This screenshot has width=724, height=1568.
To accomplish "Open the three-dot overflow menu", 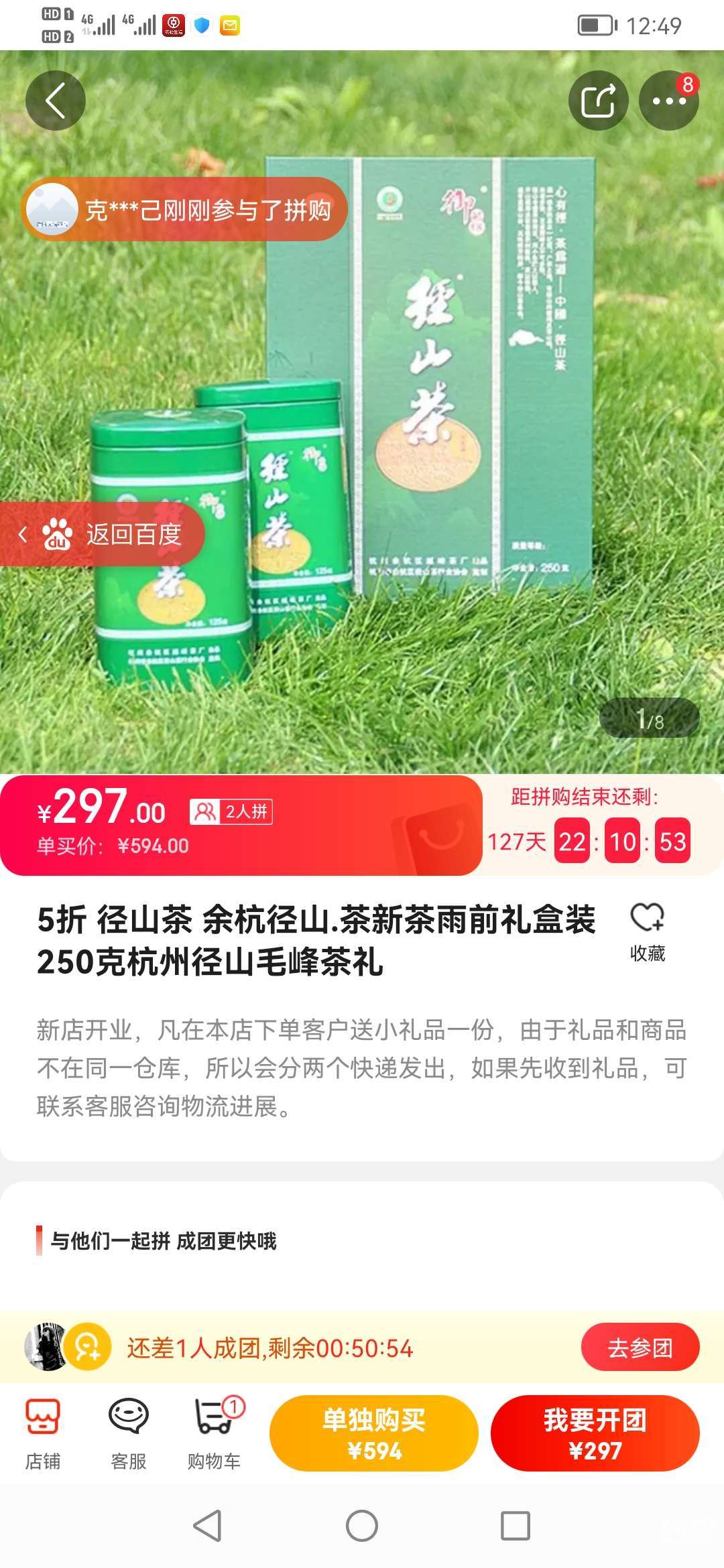I will click(669, 101).
